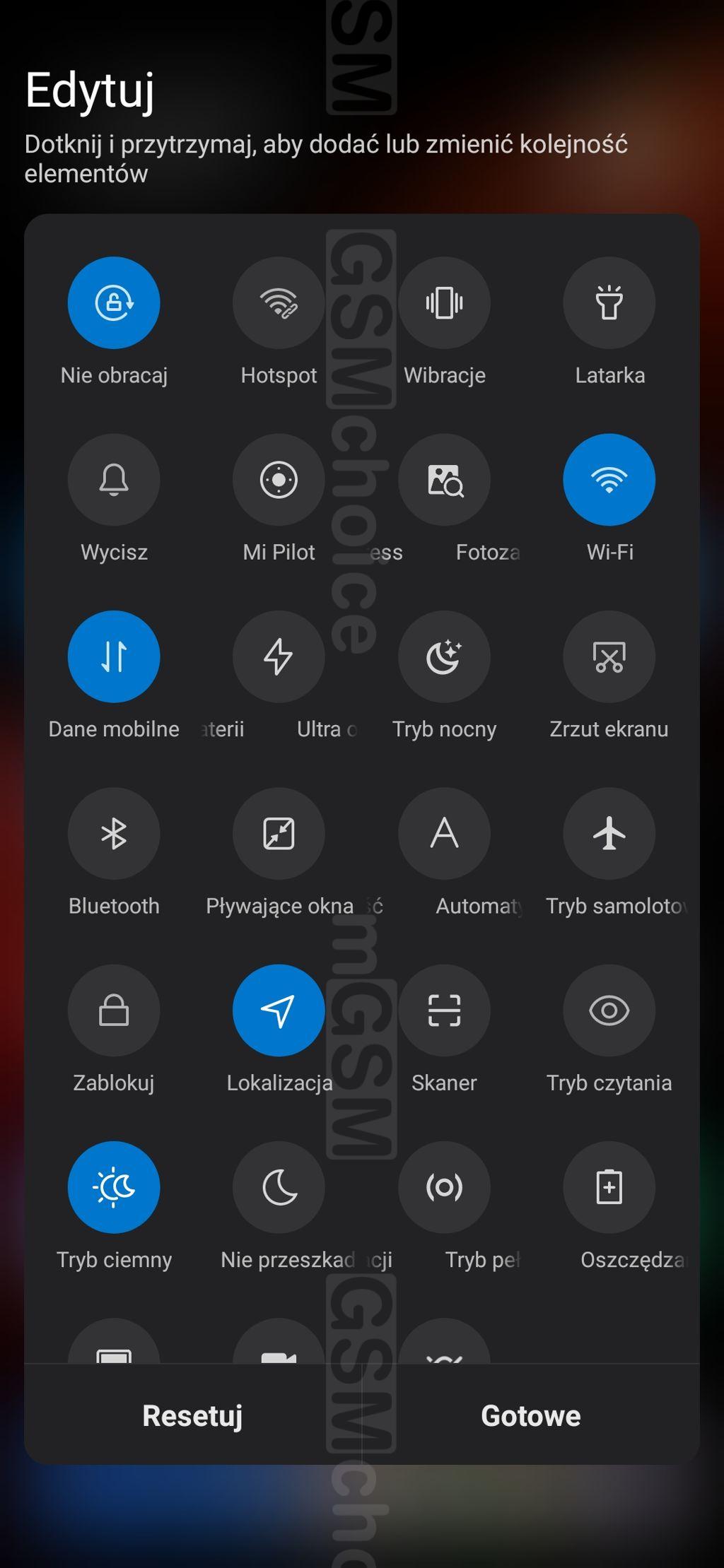This screenshot has height=1568, width=724.
Task: Tap the Zablokuj lock tile
Action: 114,1010
